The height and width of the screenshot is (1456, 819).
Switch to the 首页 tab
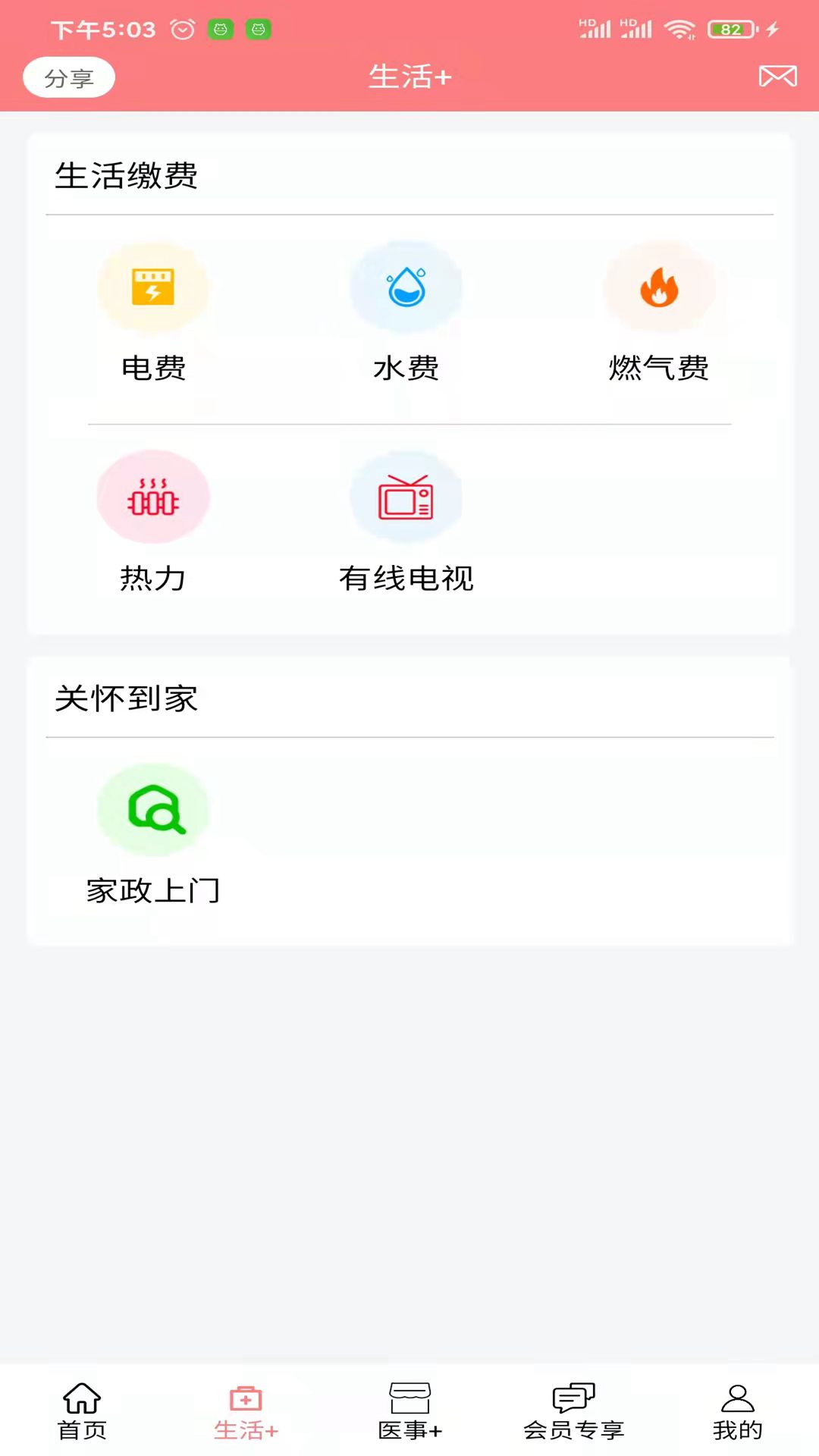click(x=82, y=1429)
